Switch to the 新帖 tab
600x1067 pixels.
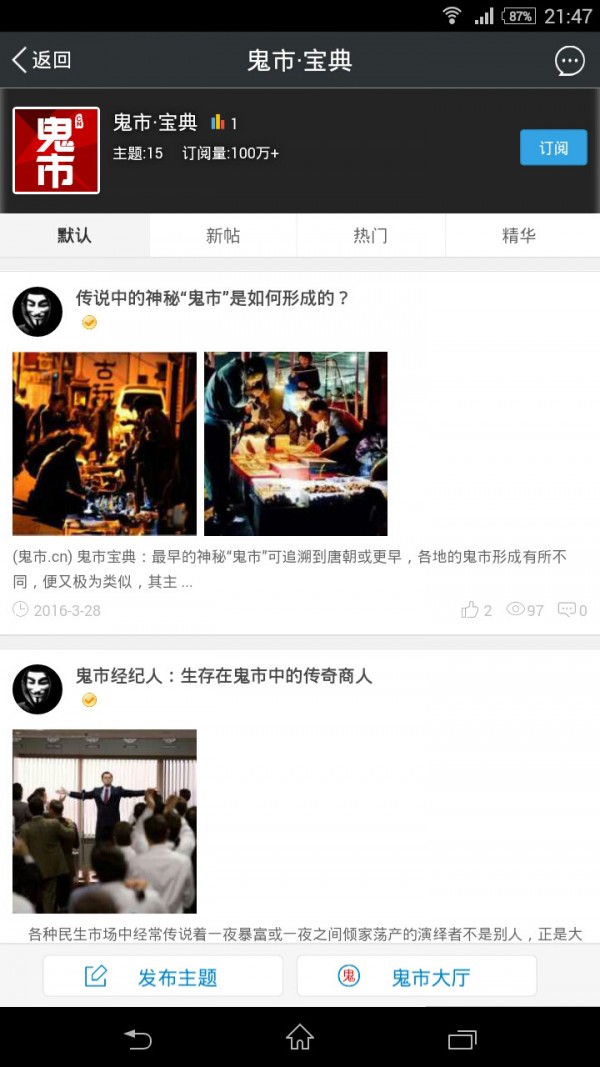click(223, 236)
